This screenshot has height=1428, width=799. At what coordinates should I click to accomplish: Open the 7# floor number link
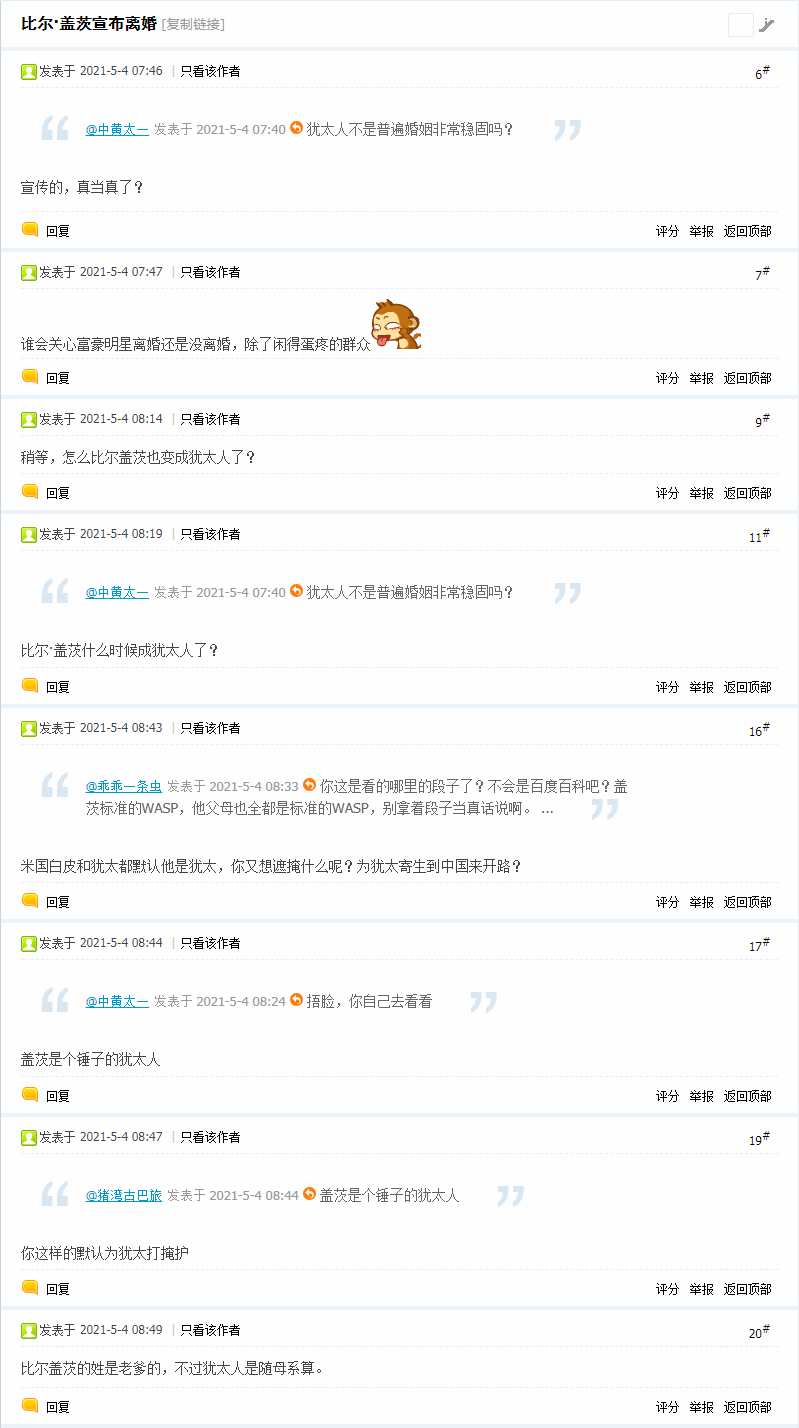coord(761,274)
